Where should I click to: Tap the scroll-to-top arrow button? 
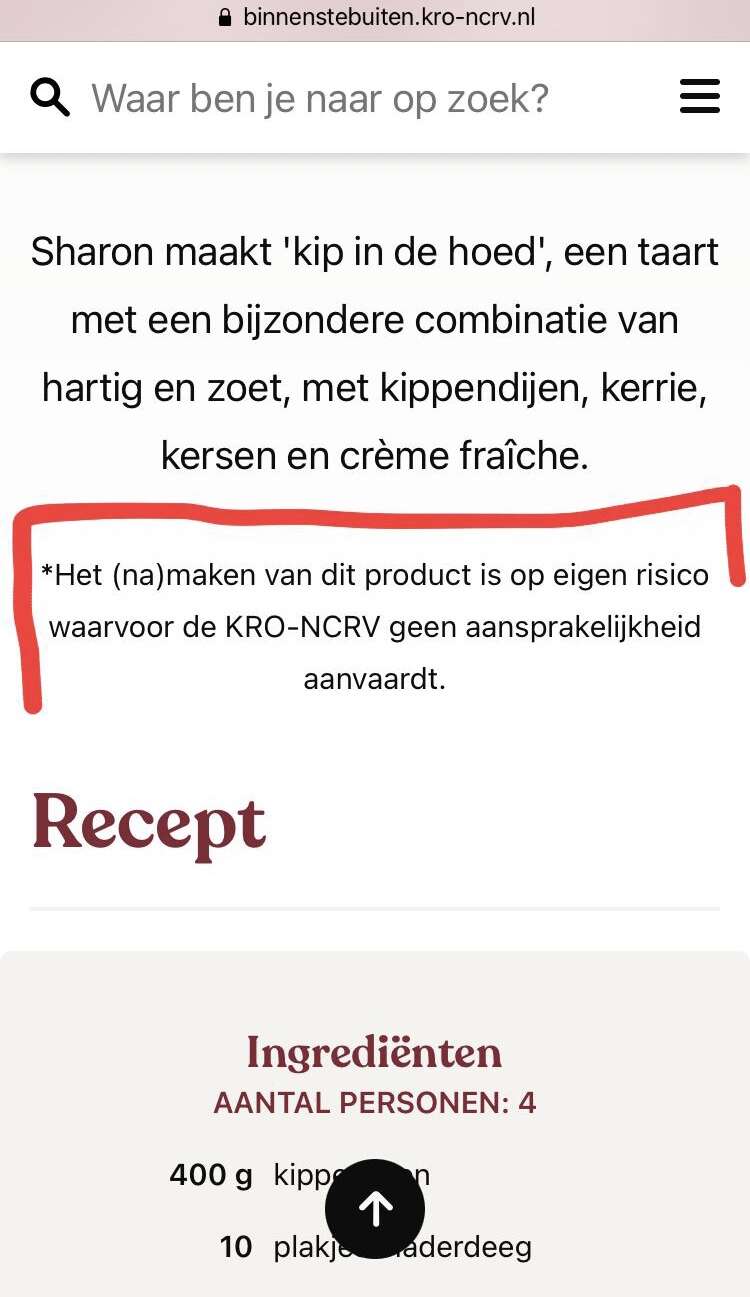click(x=375, y=1209)
